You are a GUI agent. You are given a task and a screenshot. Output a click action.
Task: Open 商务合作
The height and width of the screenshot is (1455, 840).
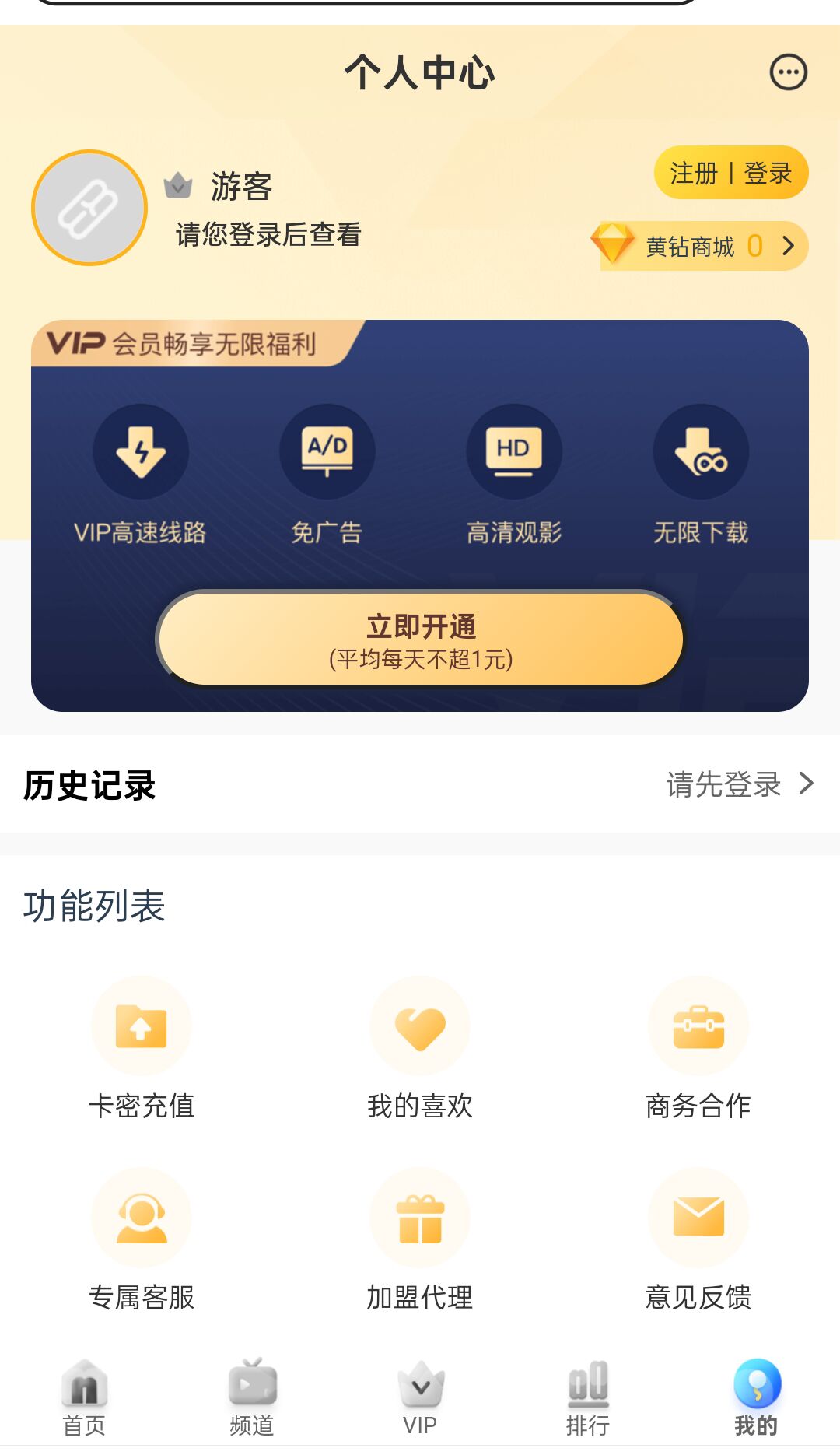tap(698, 1047)
